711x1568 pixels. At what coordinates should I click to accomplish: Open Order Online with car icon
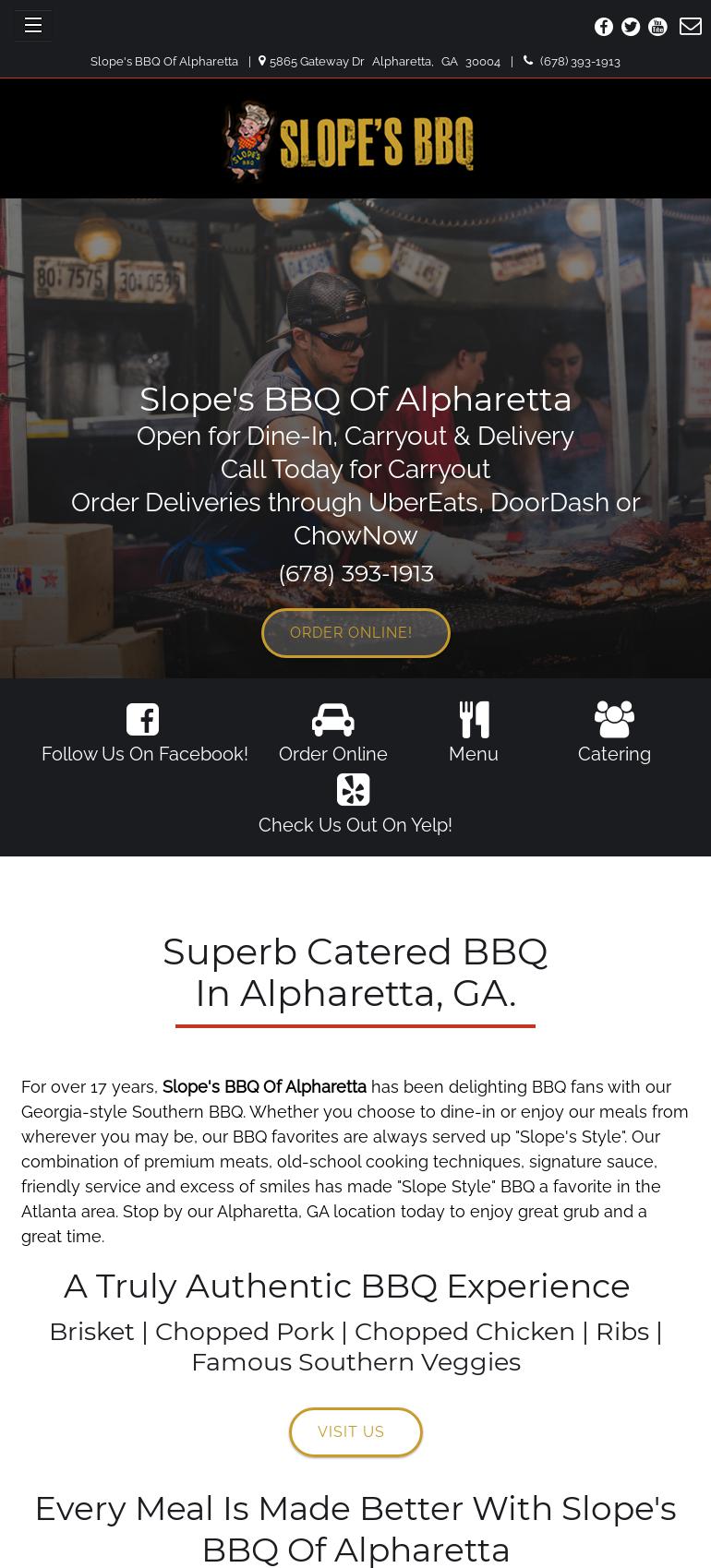coord(333,734)
